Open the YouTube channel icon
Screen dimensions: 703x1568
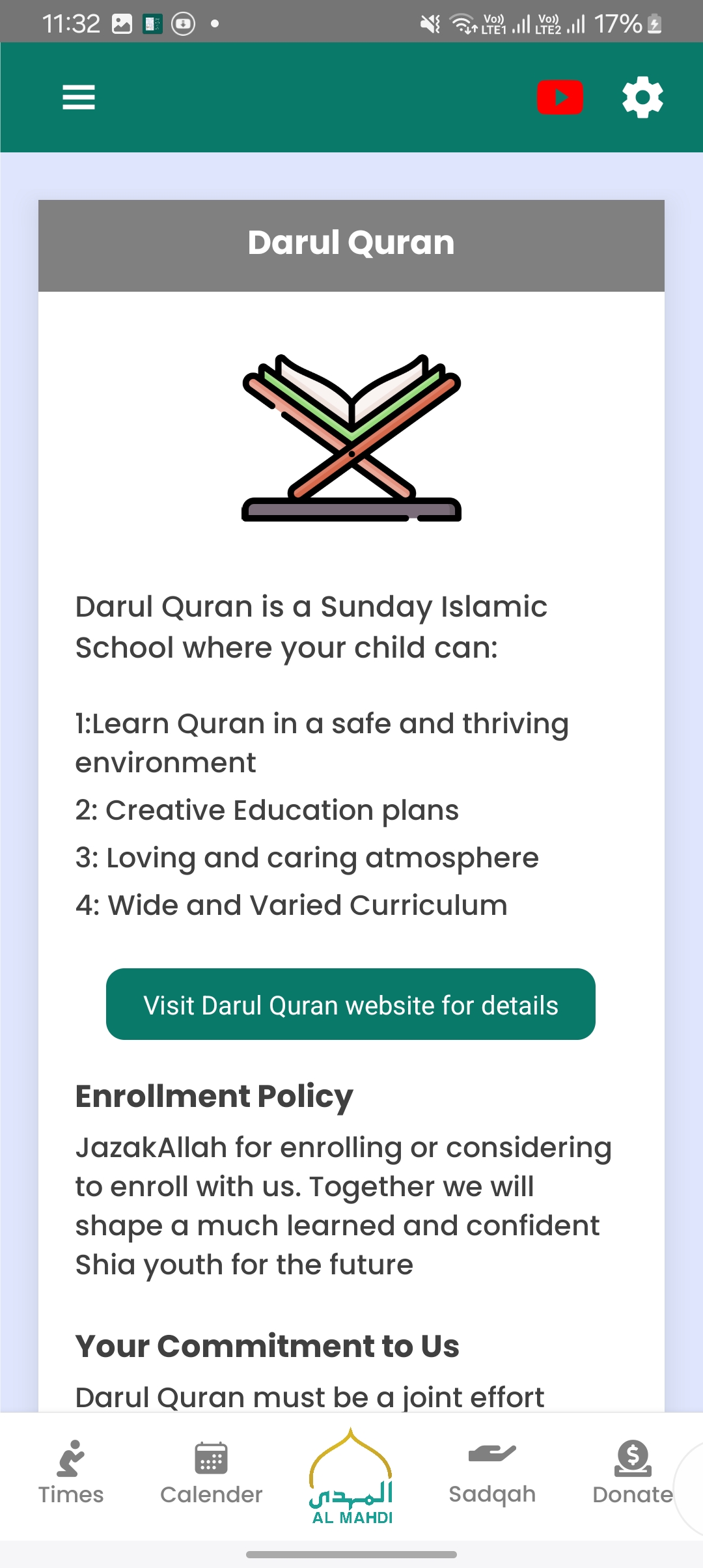pos(560,98)
